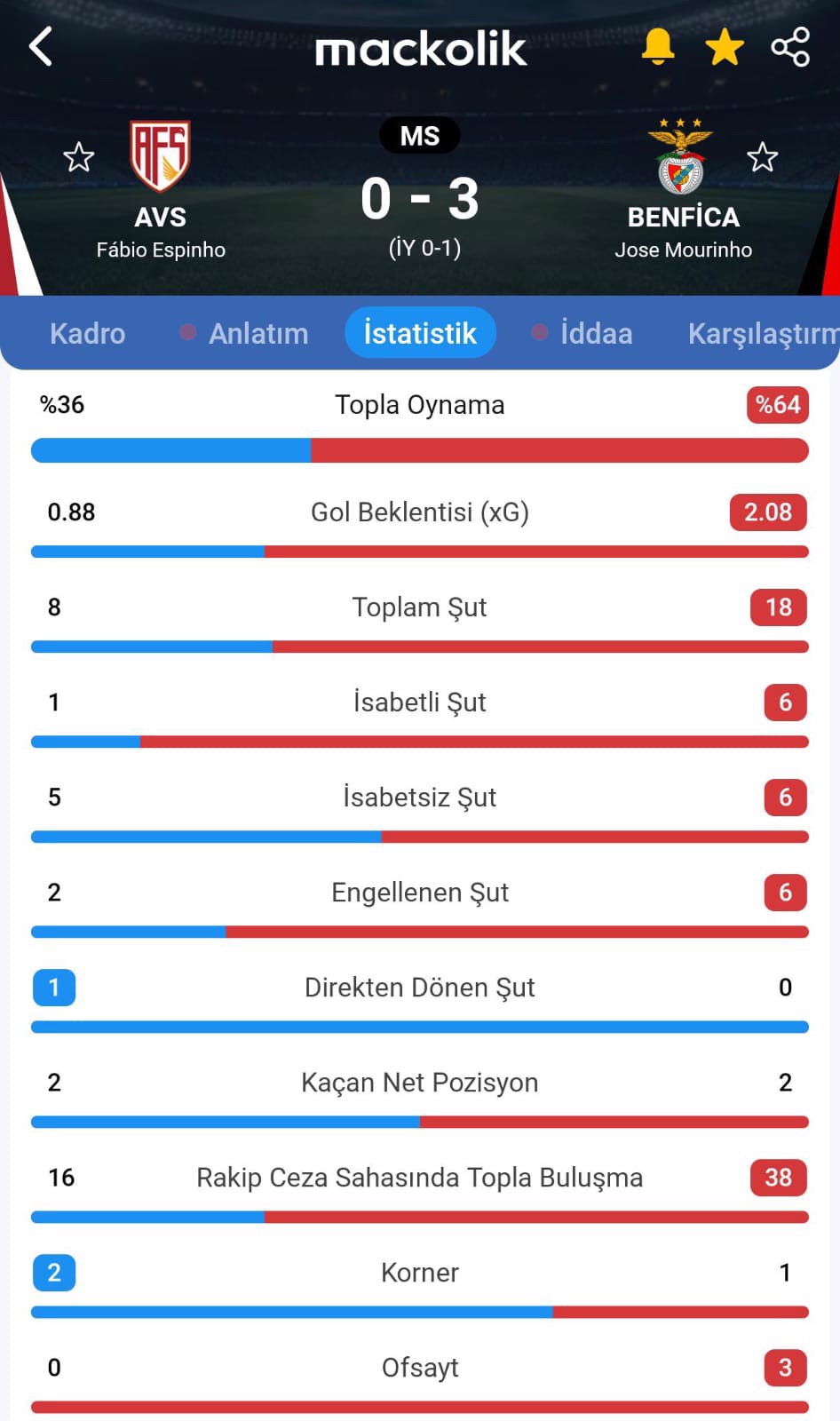The image size is (840, 1421).
Task: Select the İstatistik tab
Action: click(x=420, y=333)
